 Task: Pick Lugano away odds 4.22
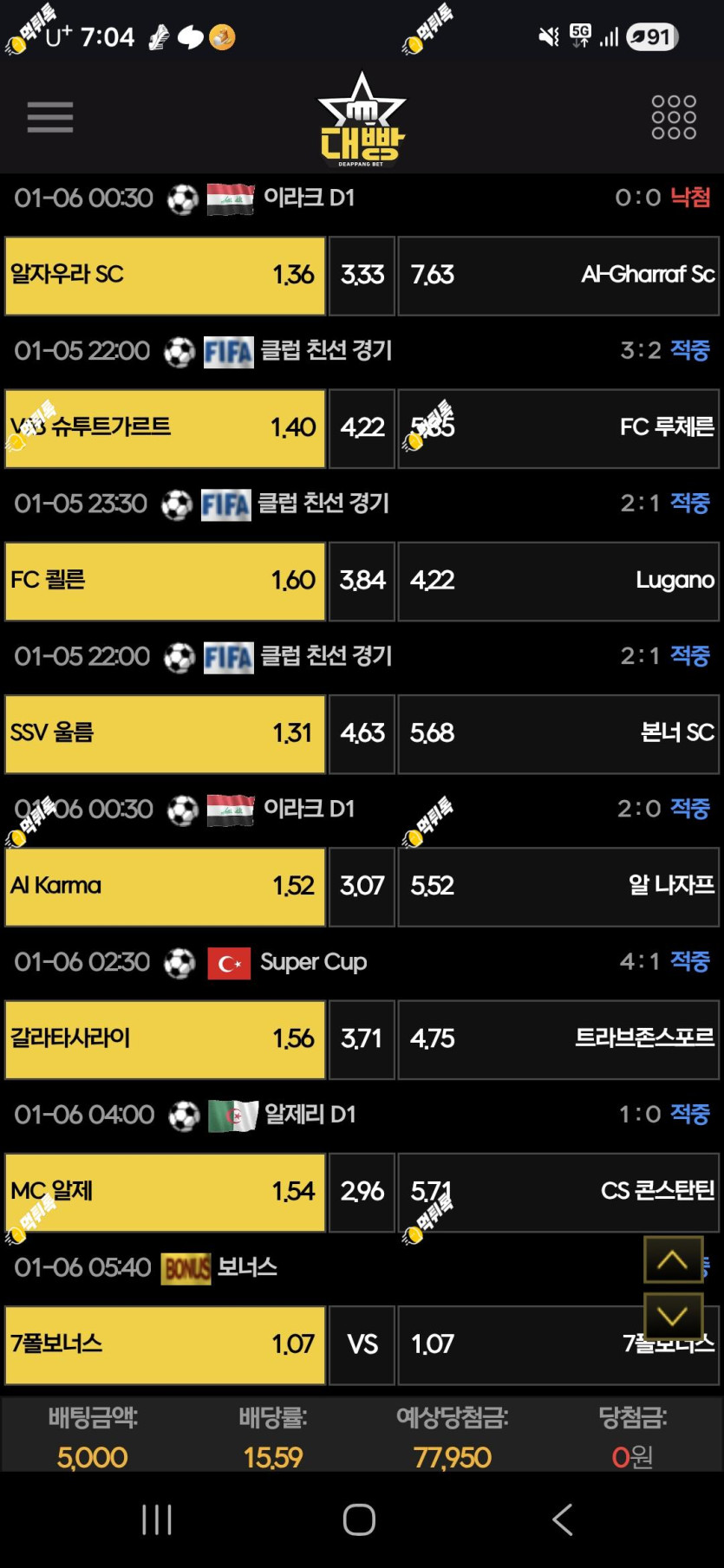(x=558, y=581)
